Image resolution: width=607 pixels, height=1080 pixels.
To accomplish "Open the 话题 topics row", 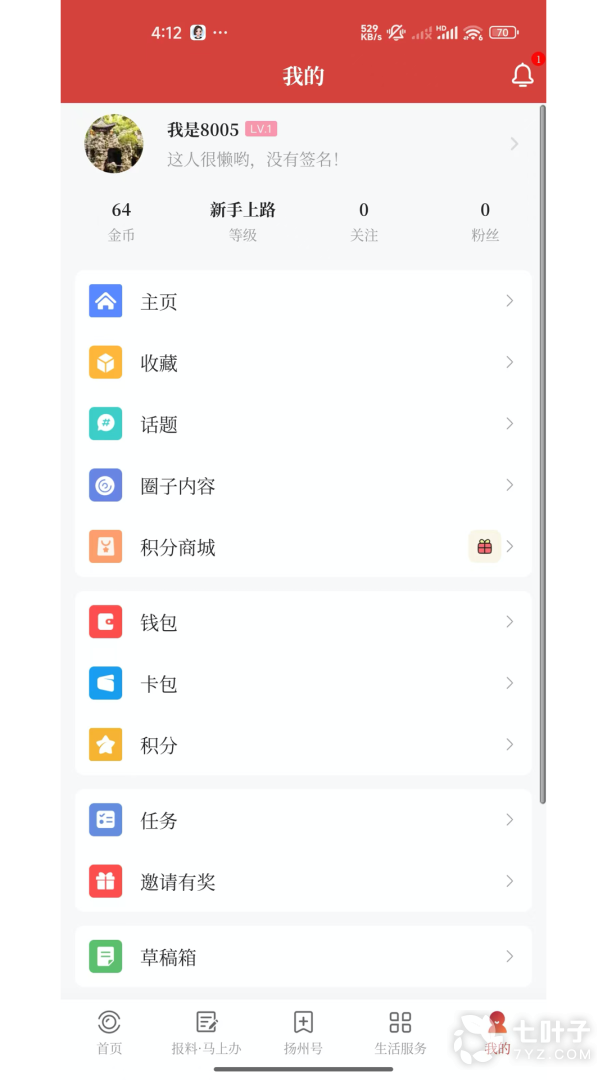I will point(302,424).
